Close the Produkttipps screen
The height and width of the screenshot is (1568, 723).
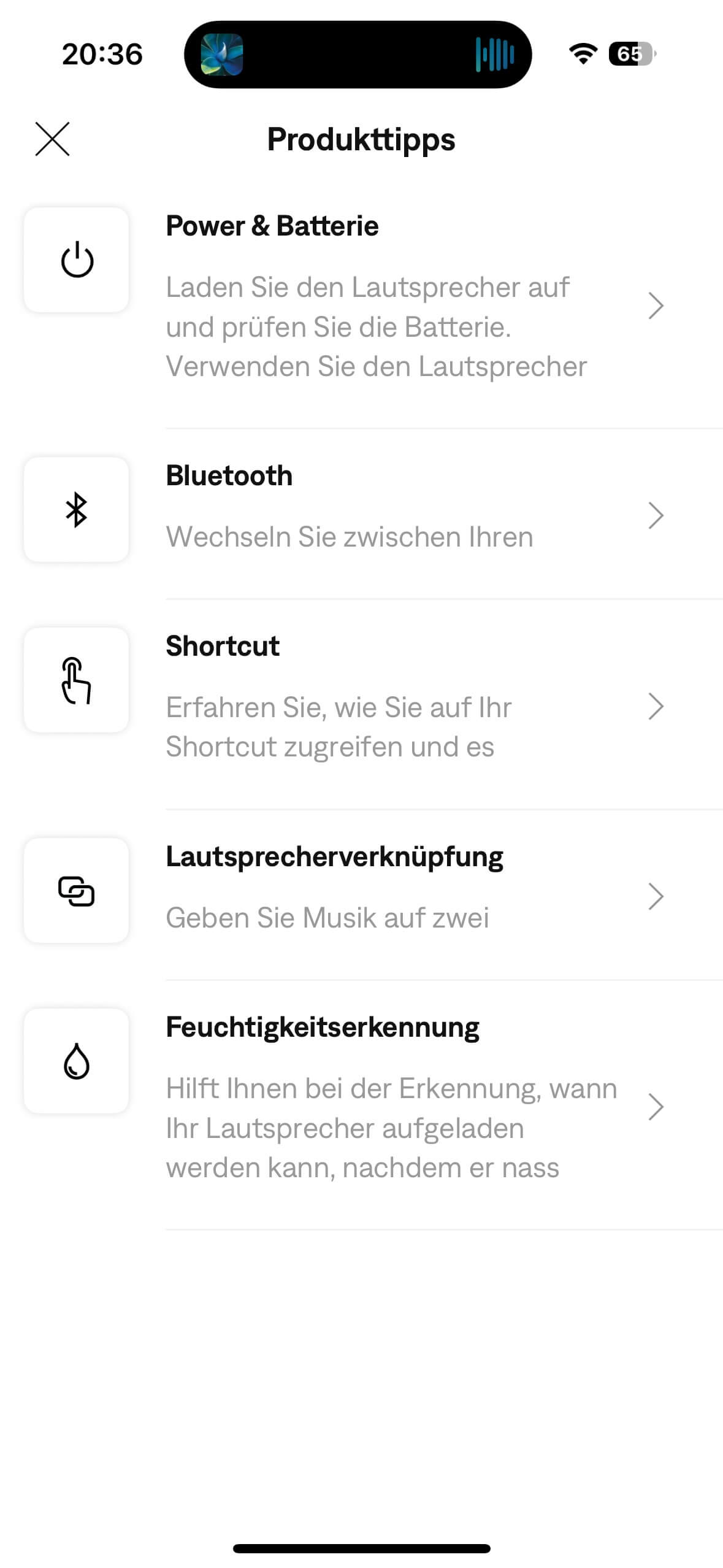pos(52,139)
